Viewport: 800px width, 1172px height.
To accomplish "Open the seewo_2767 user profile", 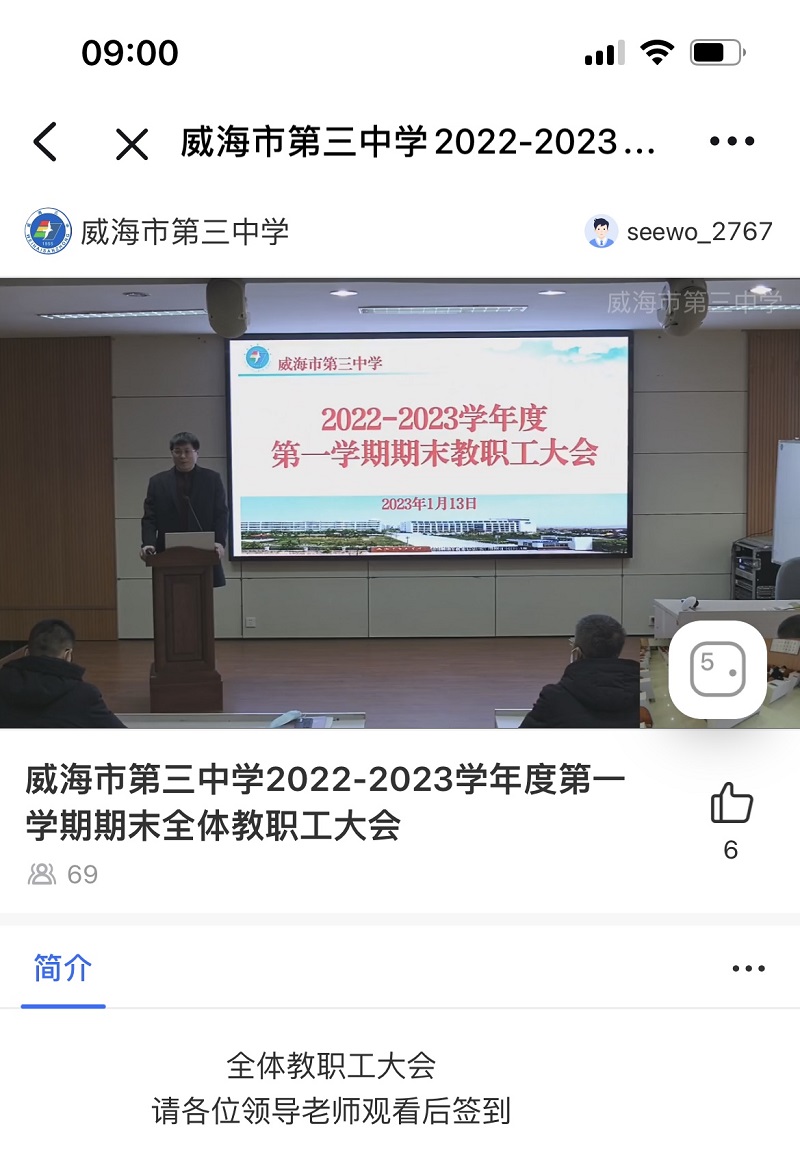I will point(679,232).
